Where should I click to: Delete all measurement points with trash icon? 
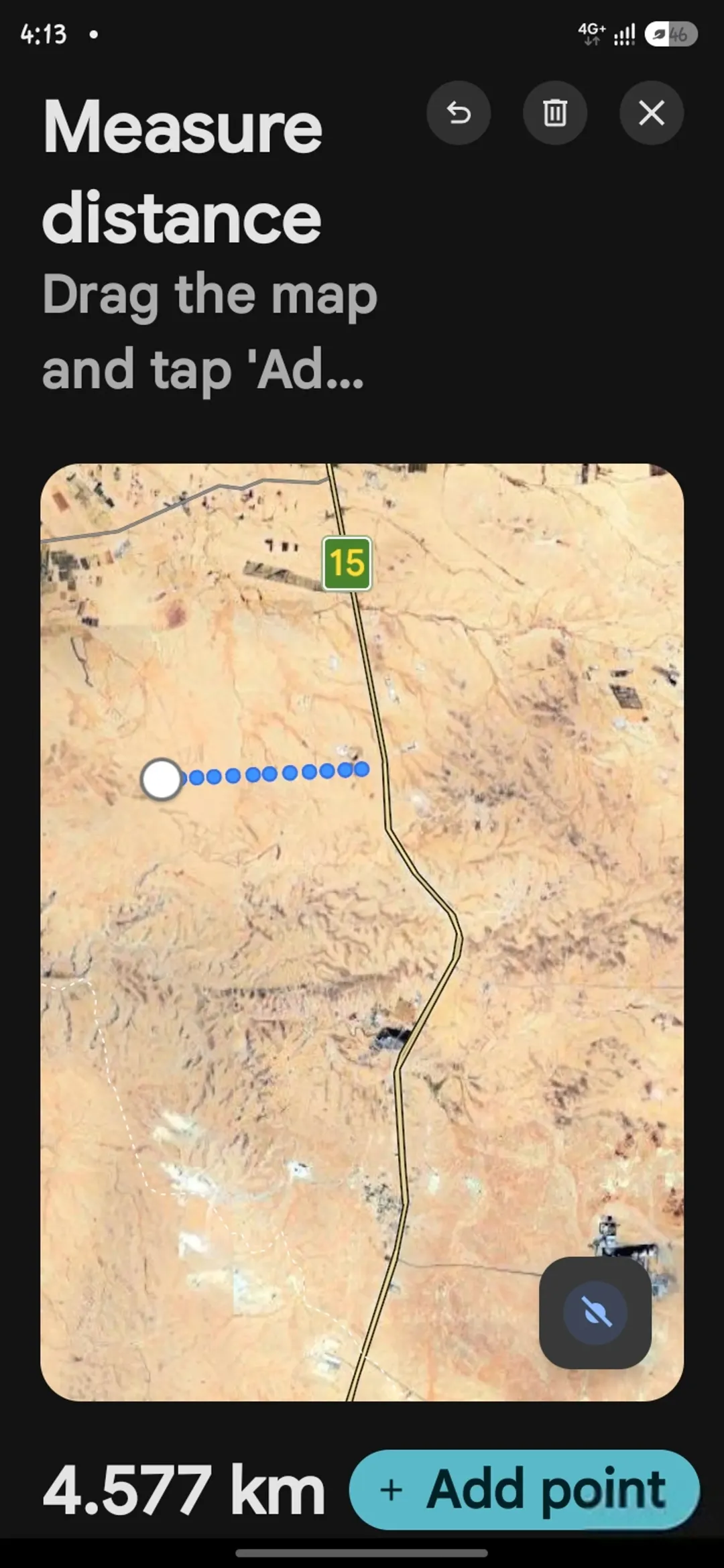[555, 113]
